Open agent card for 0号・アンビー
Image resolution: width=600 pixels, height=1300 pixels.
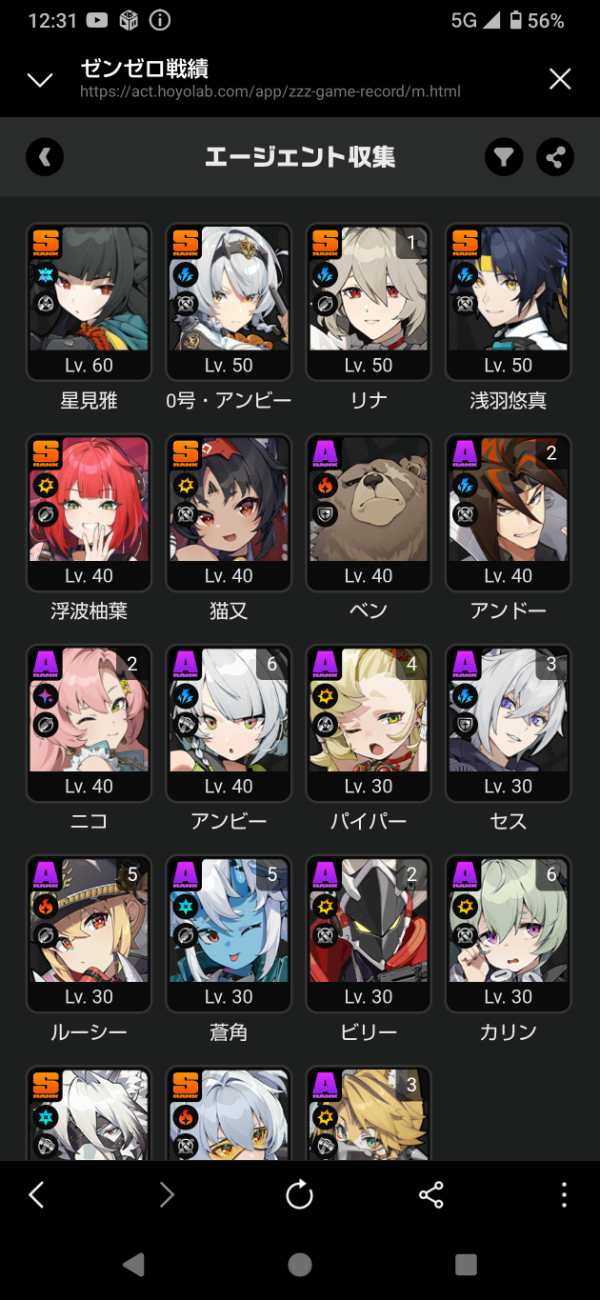pos(229,301)
